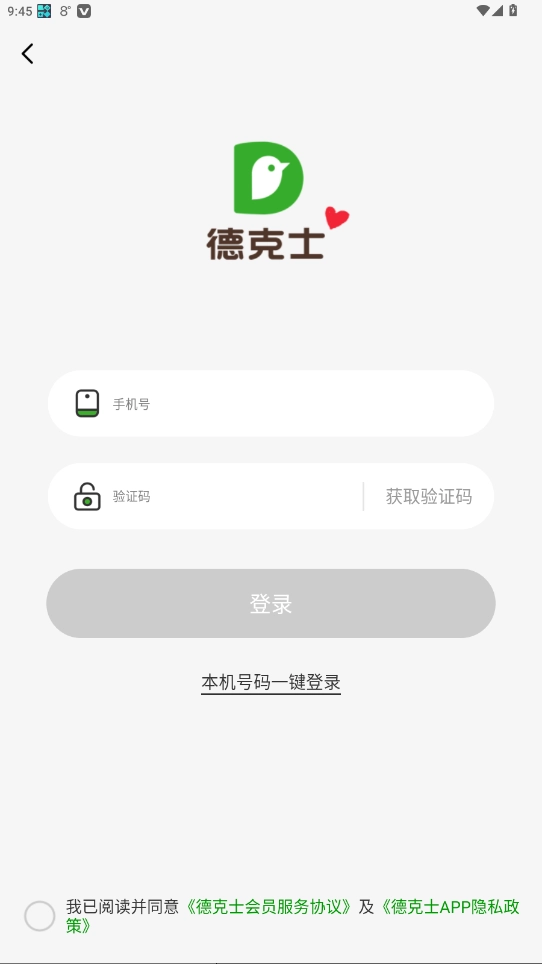542x964 pixels.
Task: Tap the 登录 login button
Action: 271,603
